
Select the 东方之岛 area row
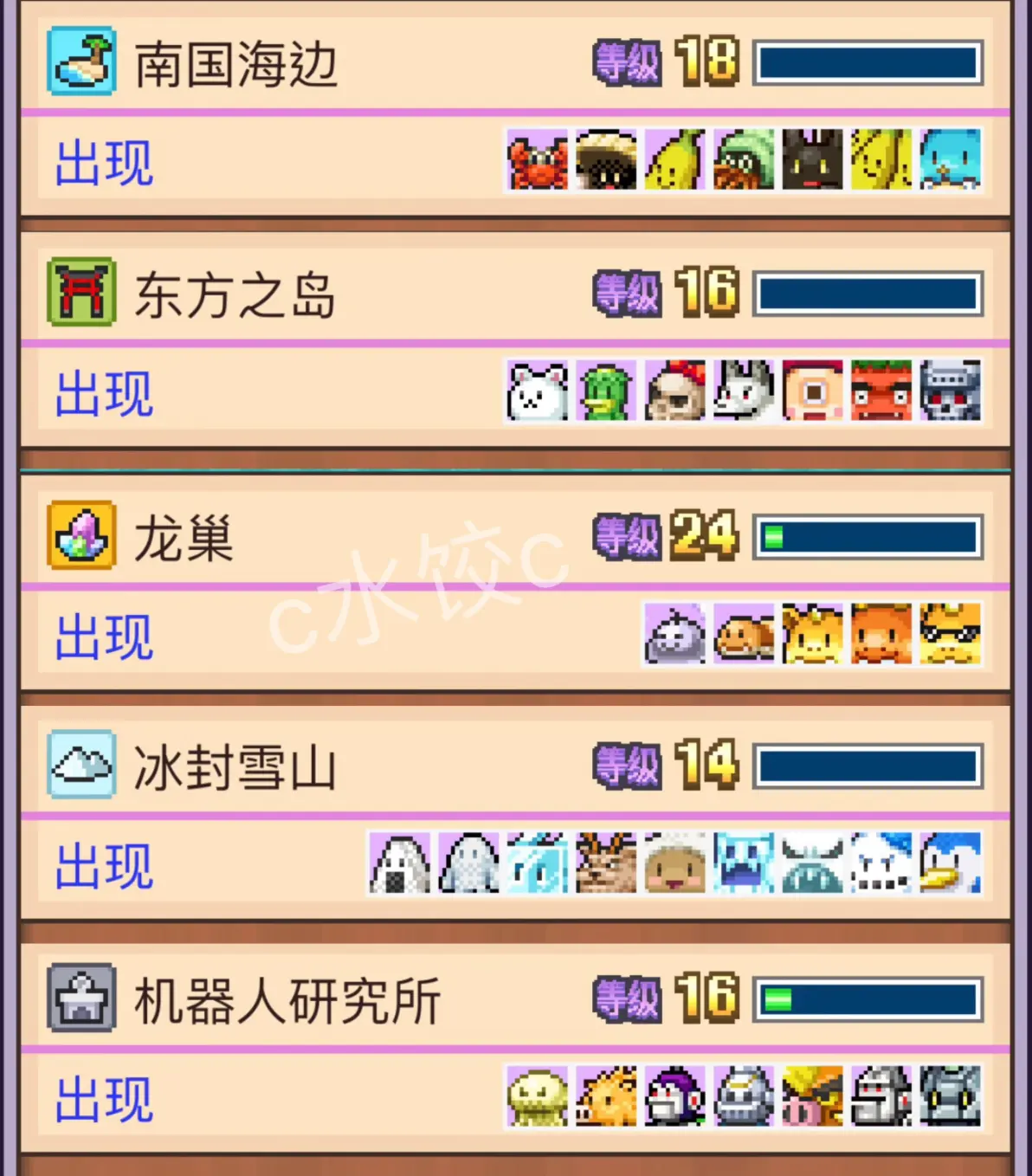pos(234,295)
